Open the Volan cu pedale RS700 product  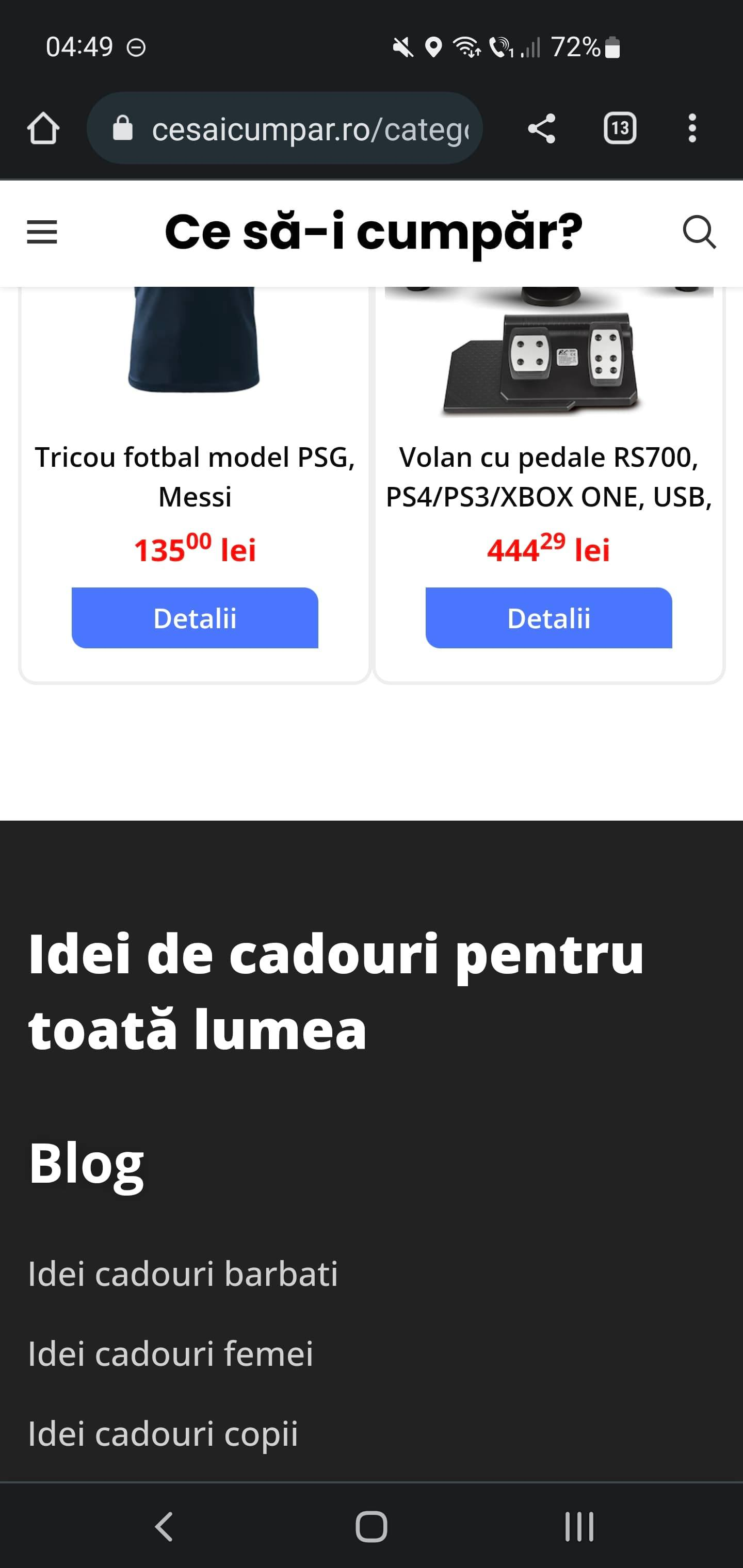click(548, 477)
